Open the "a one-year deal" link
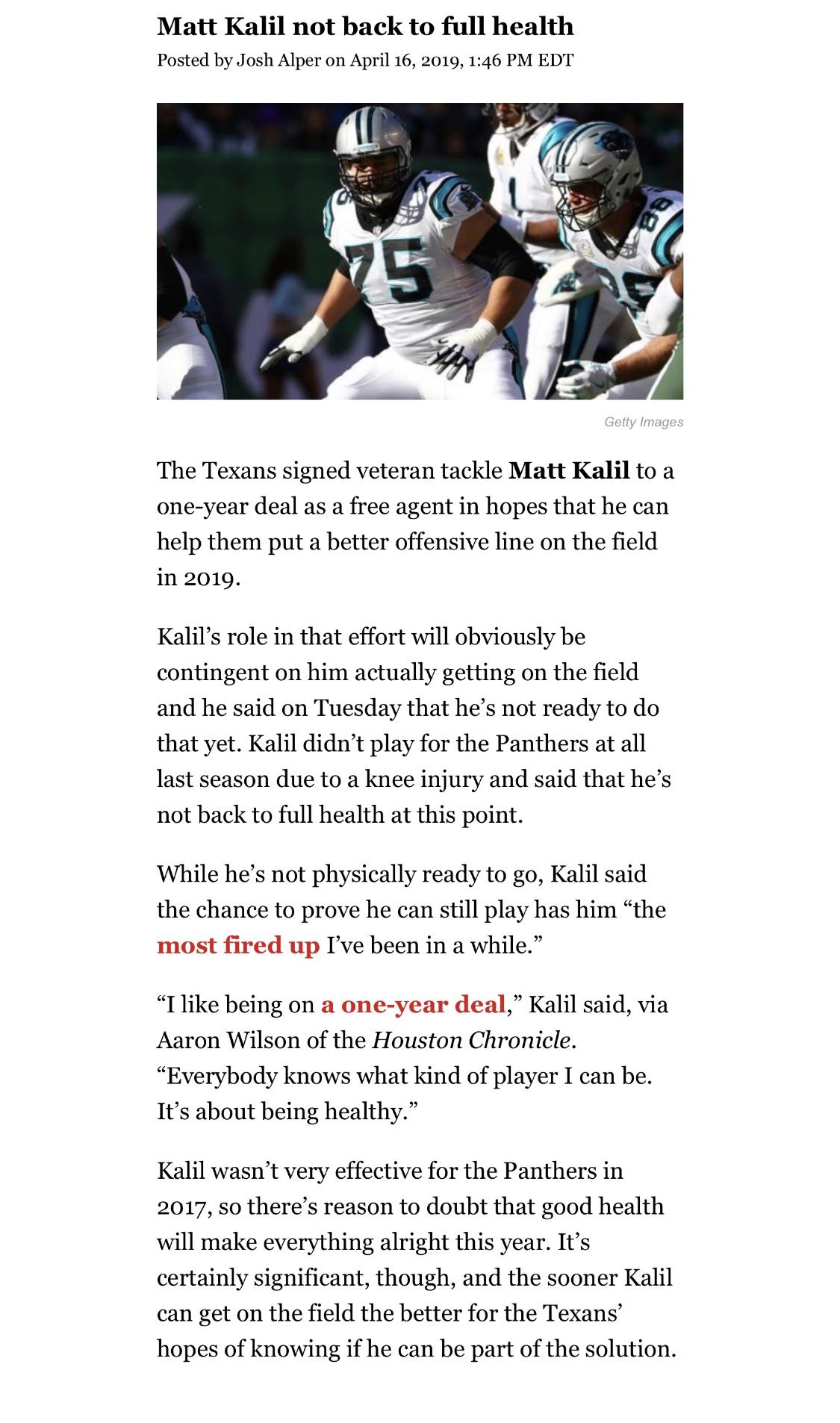 414,1005
